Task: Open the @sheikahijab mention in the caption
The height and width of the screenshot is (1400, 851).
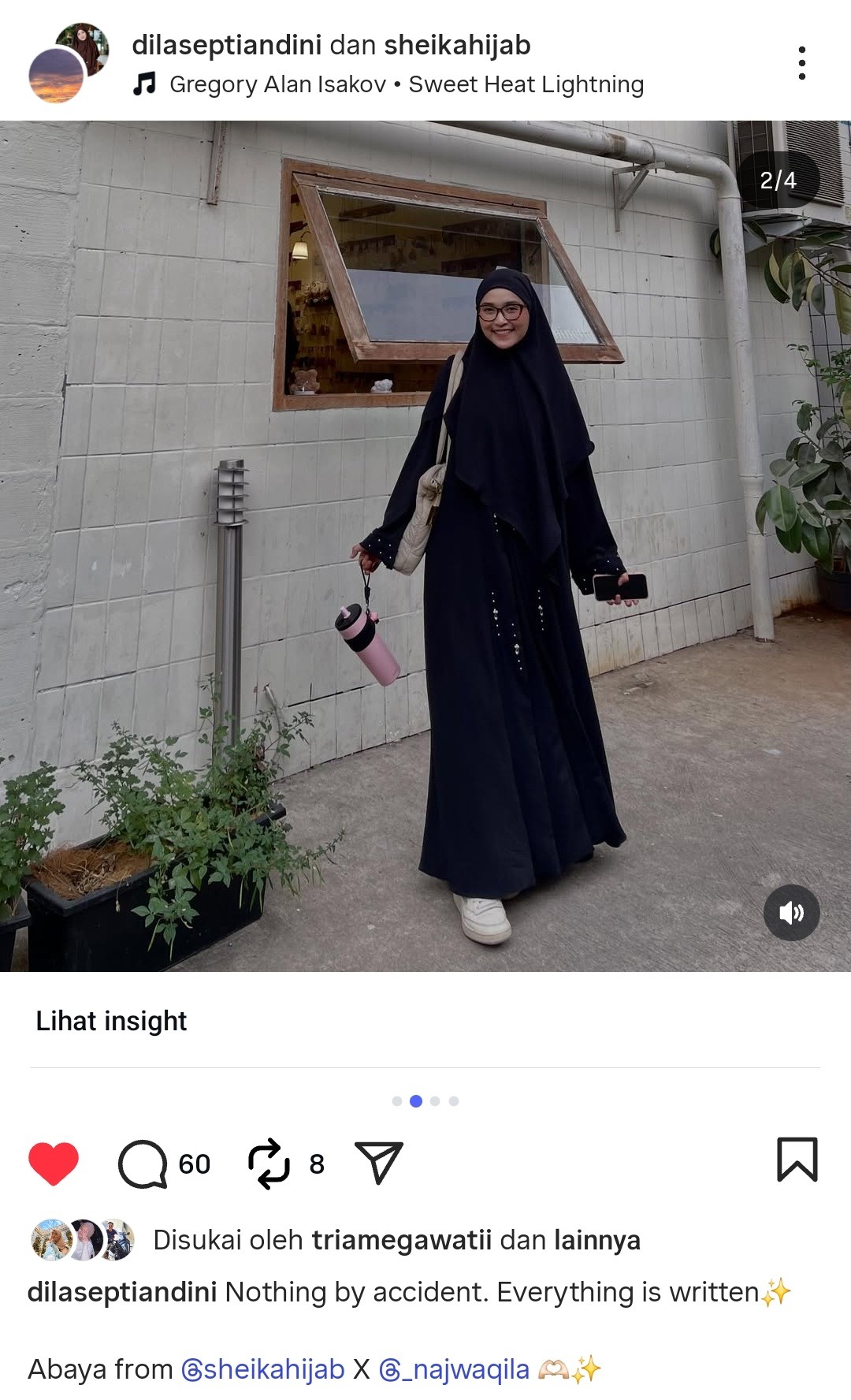Action: (x=263, y=1369)
